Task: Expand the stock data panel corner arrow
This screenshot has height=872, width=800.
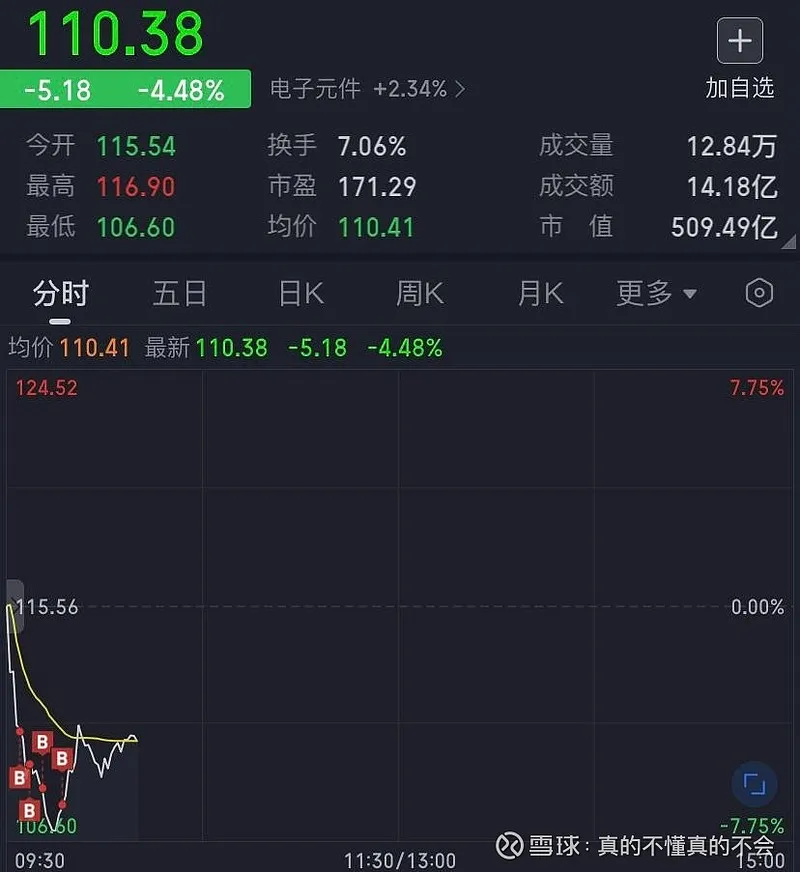Action: click(788, 241)
